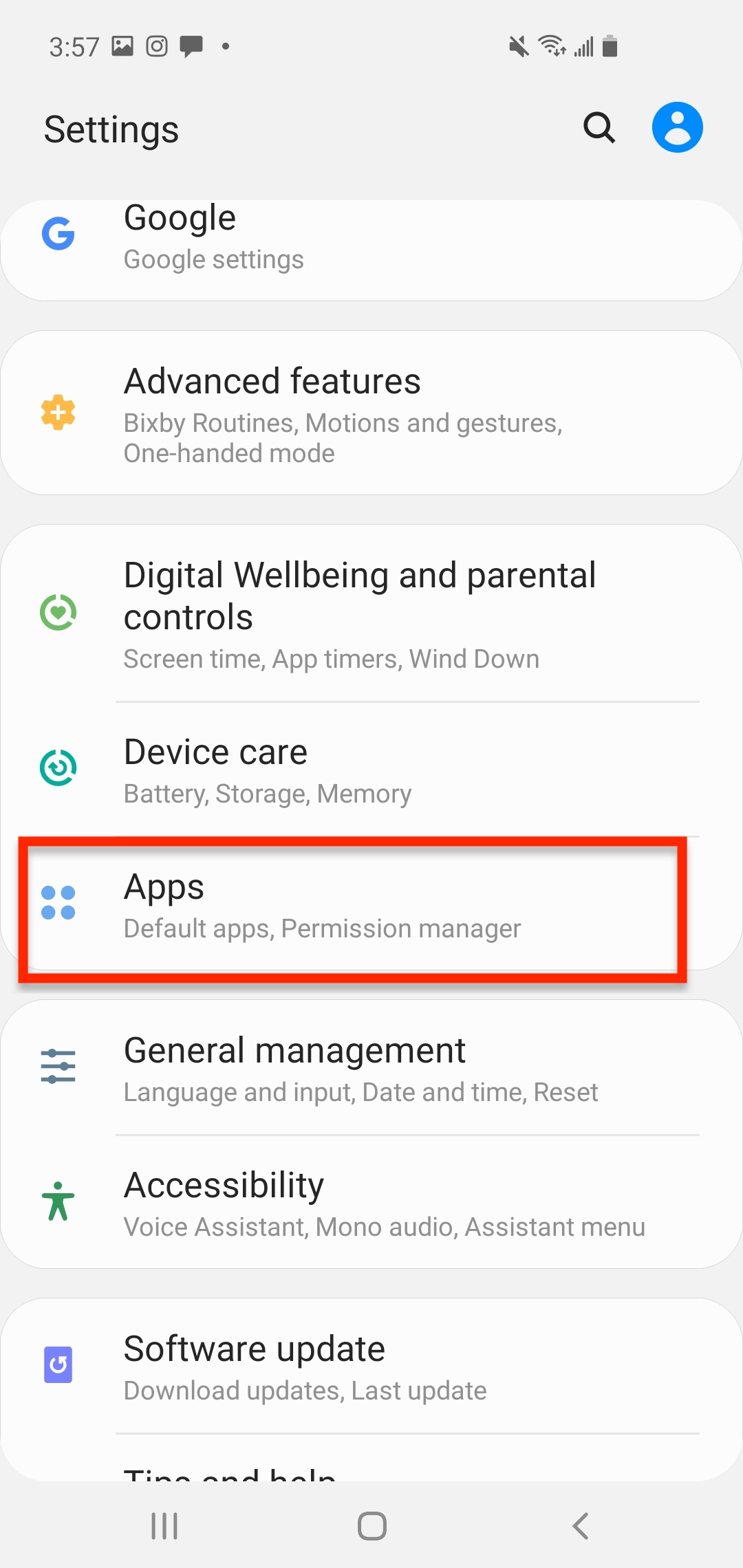Viewport: 743px width, 1568px height.
Task: Open Digital Wellbeing and parental controls
Action: coord(371,614)
